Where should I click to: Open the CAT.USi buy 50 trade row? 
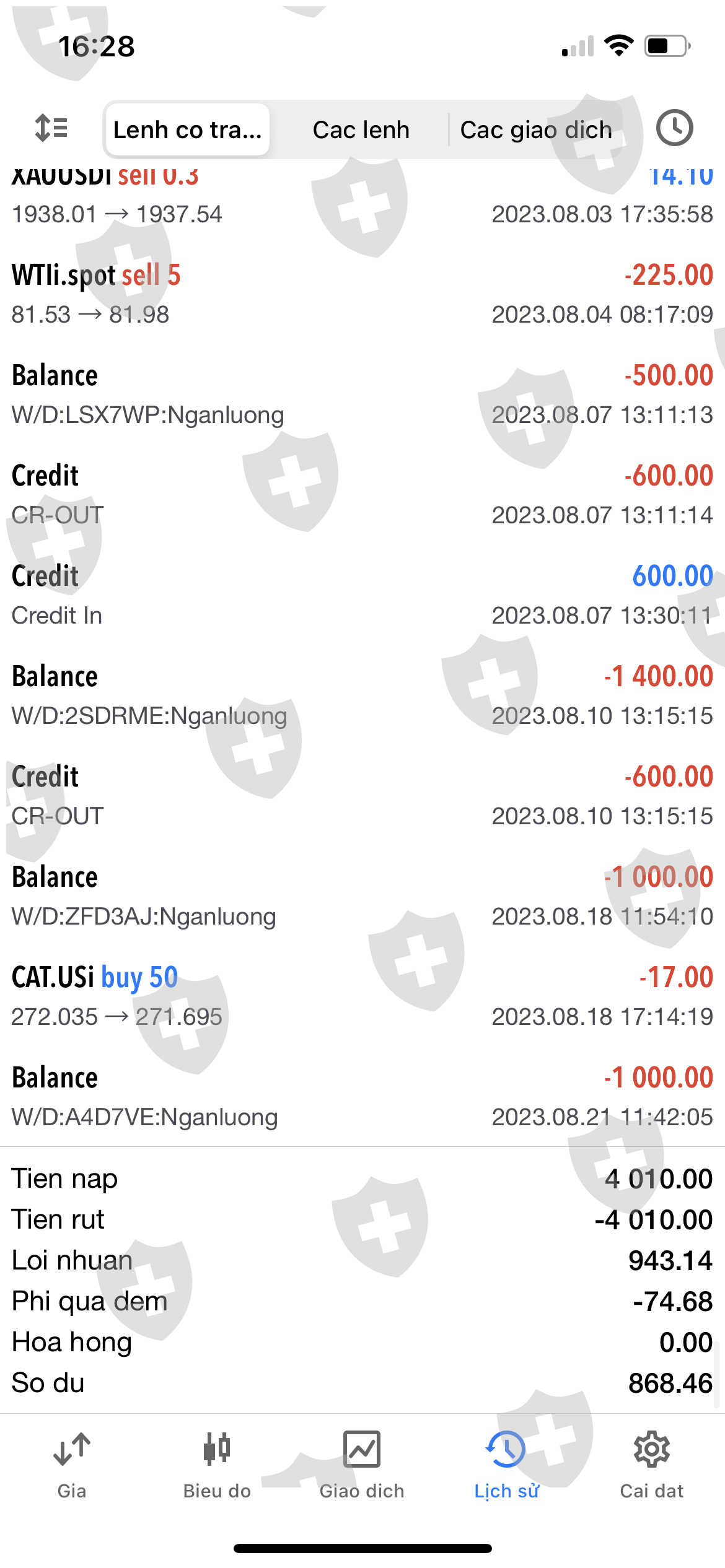pos(362,996)
